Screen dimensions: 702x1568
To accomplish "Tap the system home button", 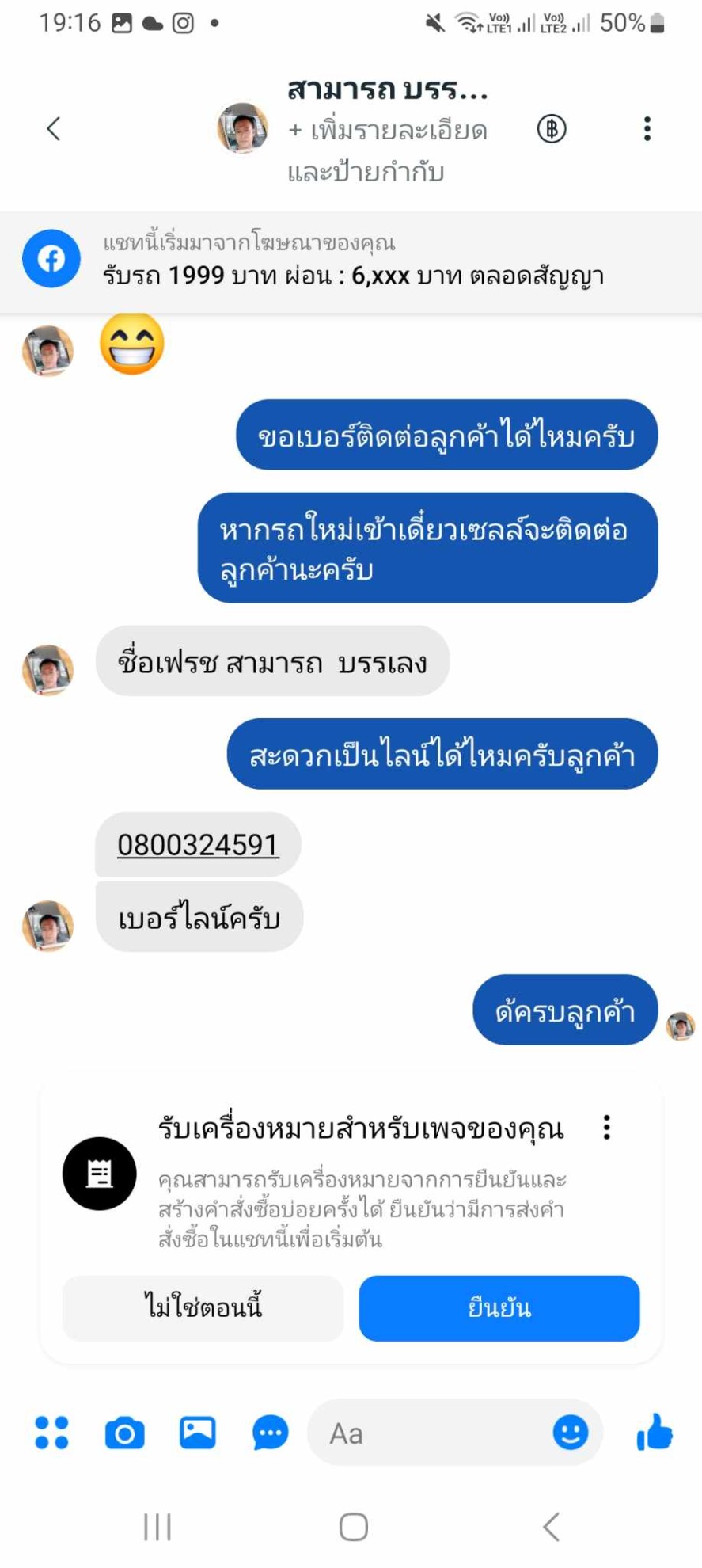I will tap(353, 1527).
